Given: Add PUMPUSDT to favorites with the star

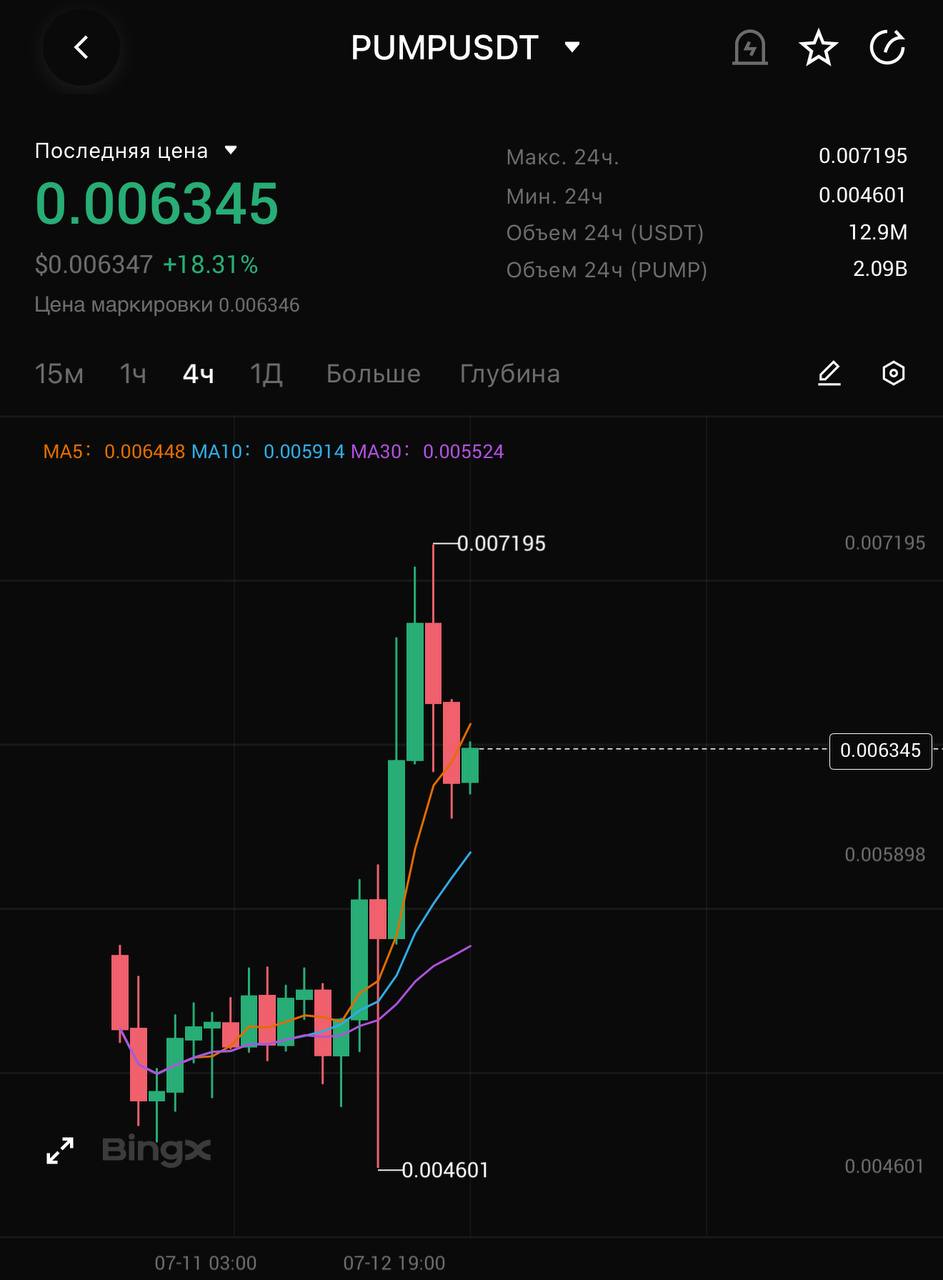Looking at the screenshot, I should point(818,47).
